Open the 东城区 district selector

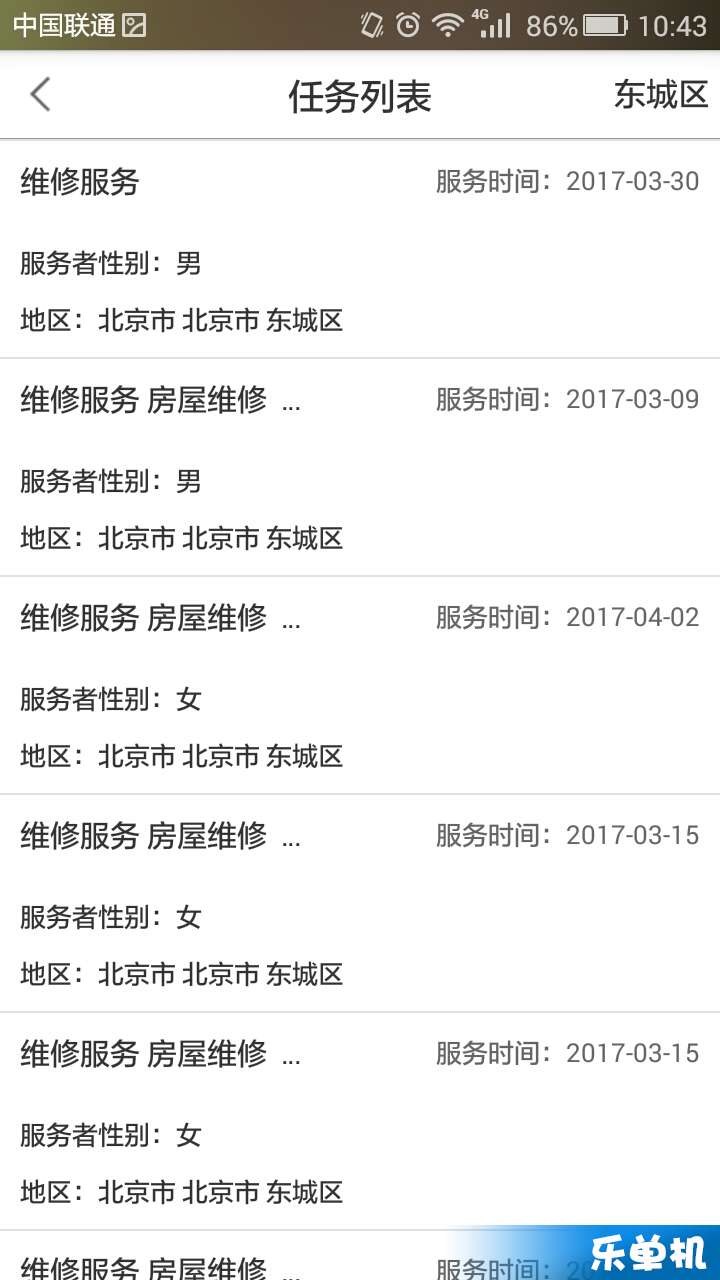661,95
